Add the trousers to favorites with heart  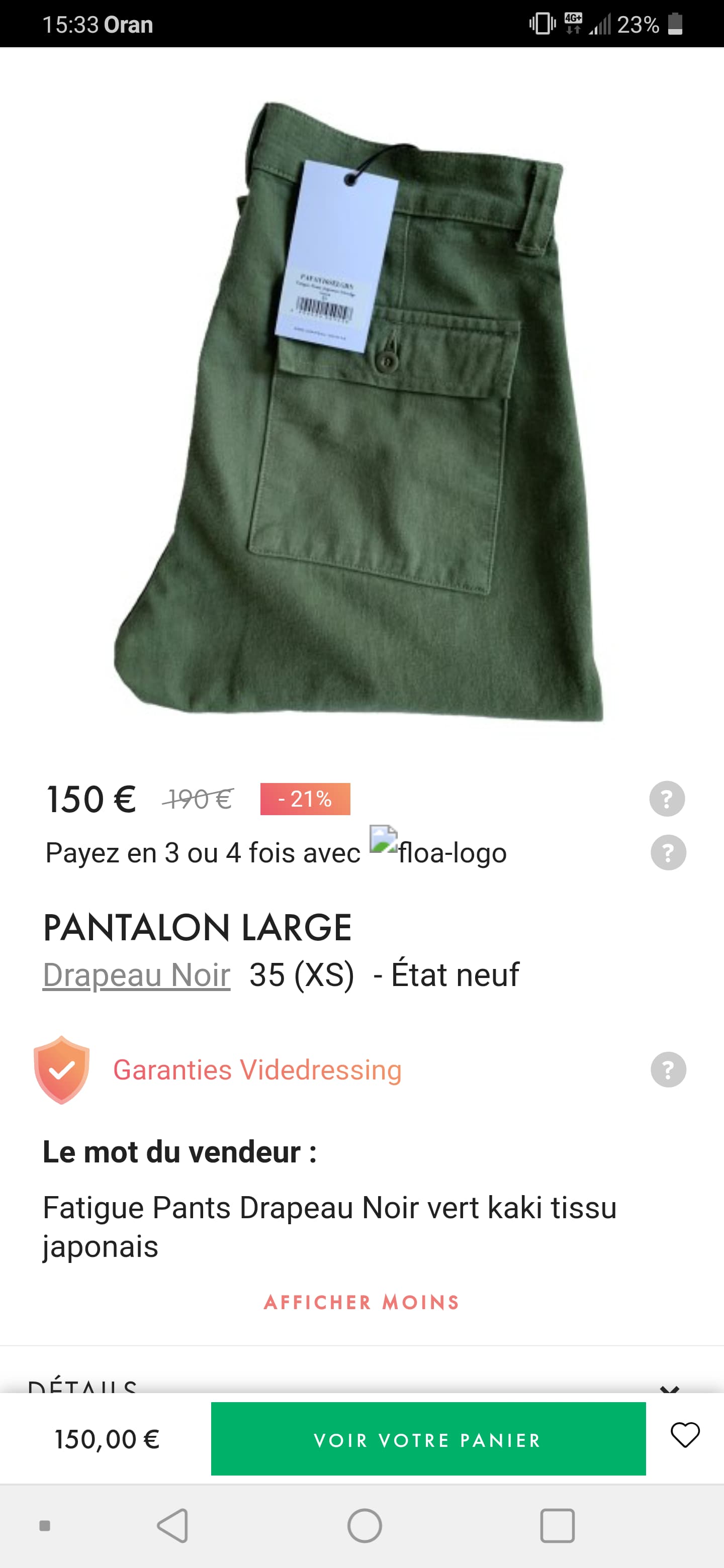click(x=685, y=1435)
